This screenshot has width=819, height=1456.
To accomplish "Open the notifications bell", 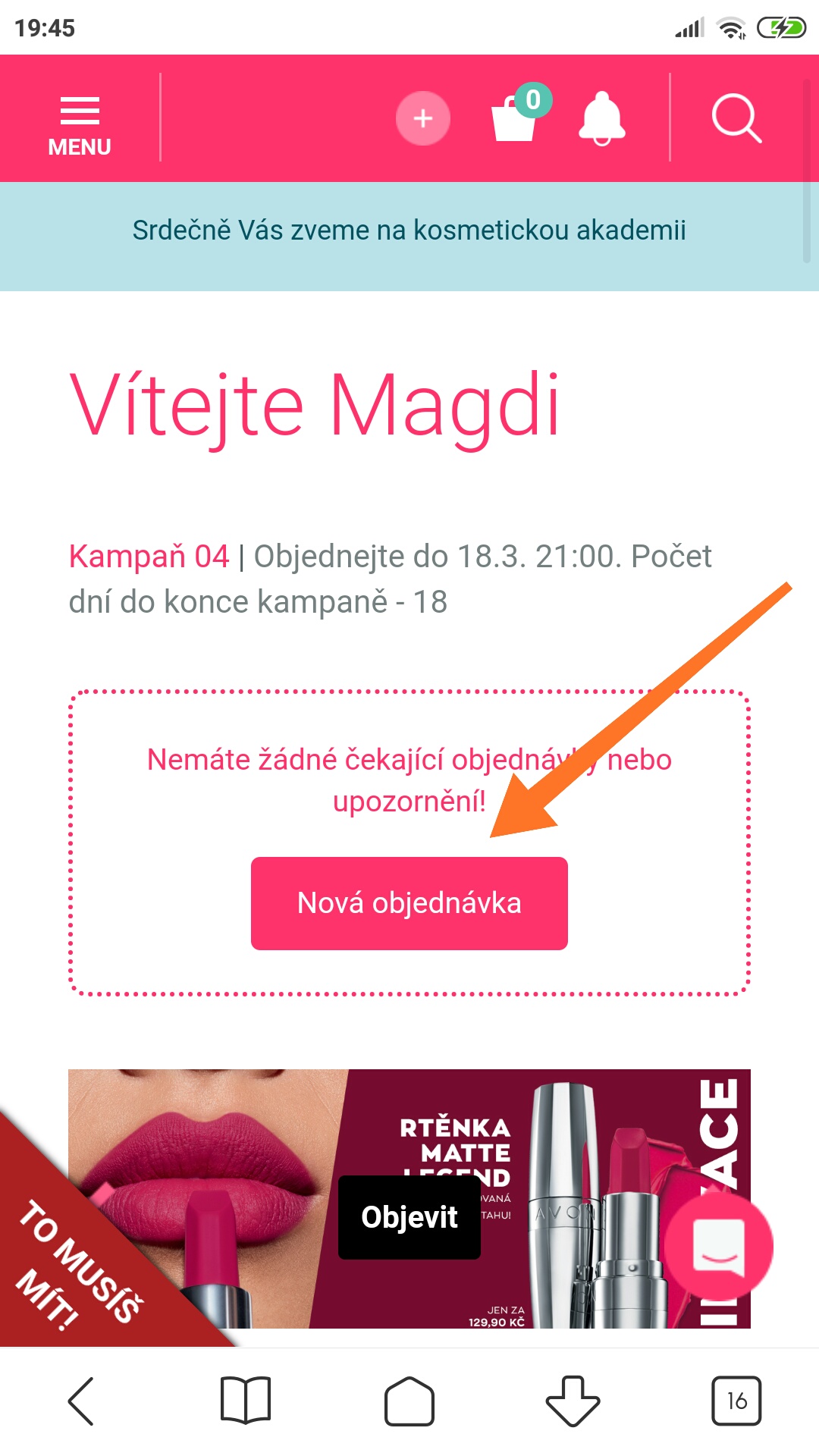I will 602,118.
